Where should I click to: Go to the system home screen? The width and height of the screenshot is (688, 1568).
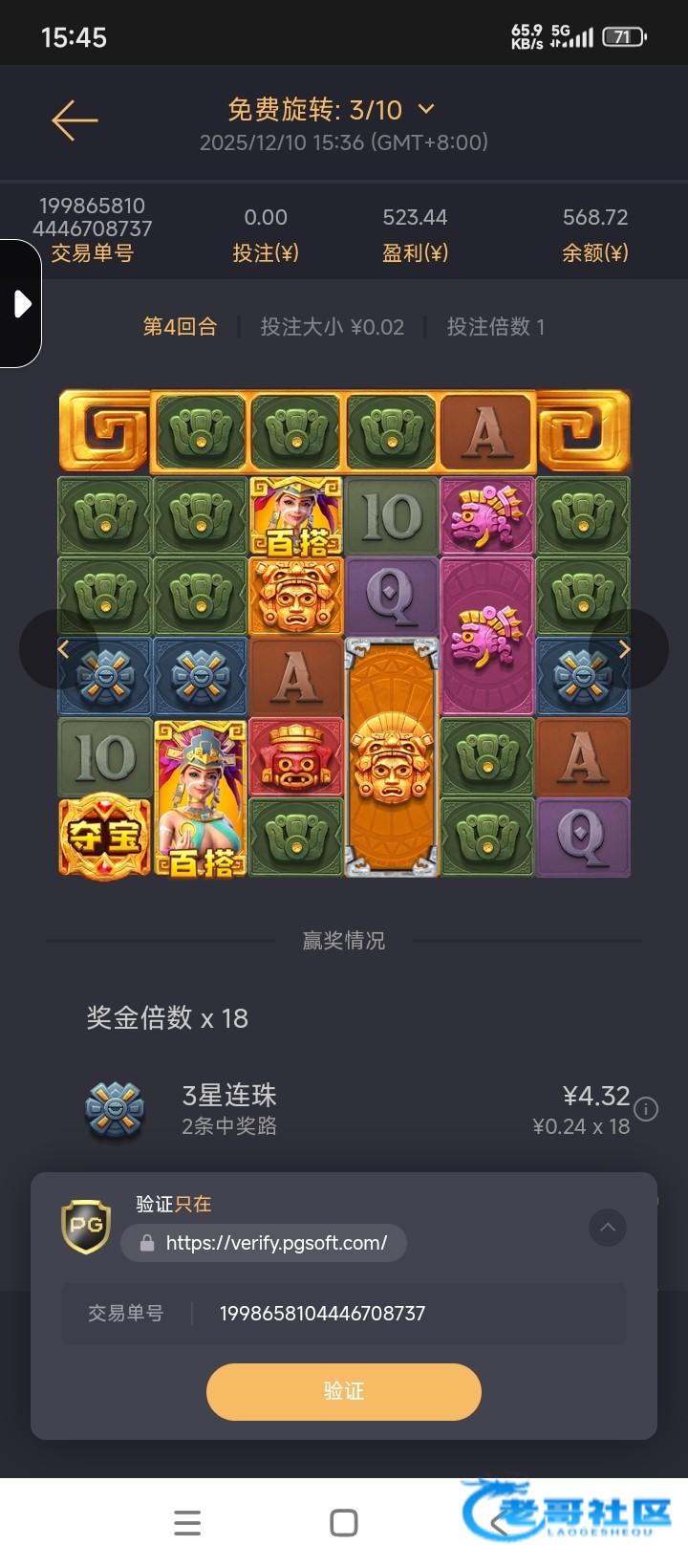(x=344, y=1523)
